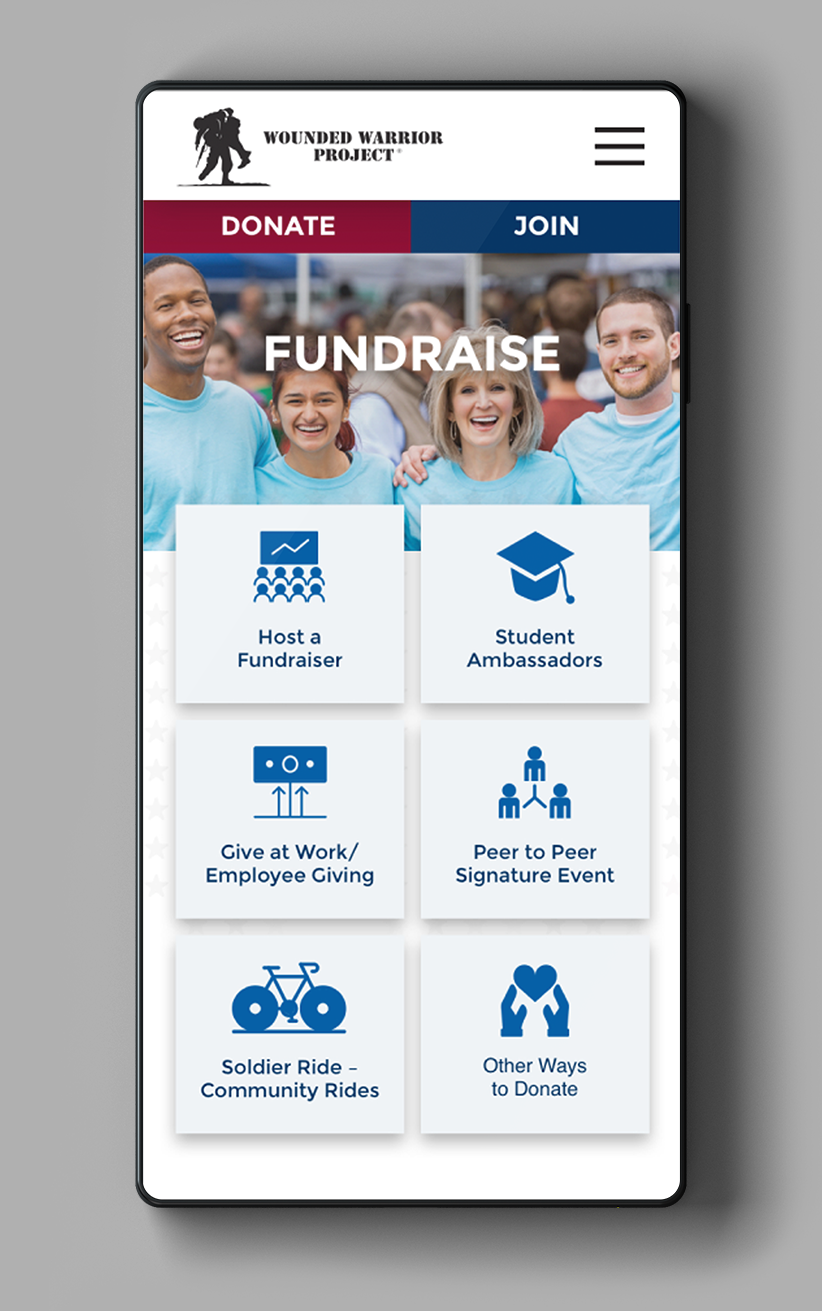Open the Student Ambassadors card

(x=535, y=604)
